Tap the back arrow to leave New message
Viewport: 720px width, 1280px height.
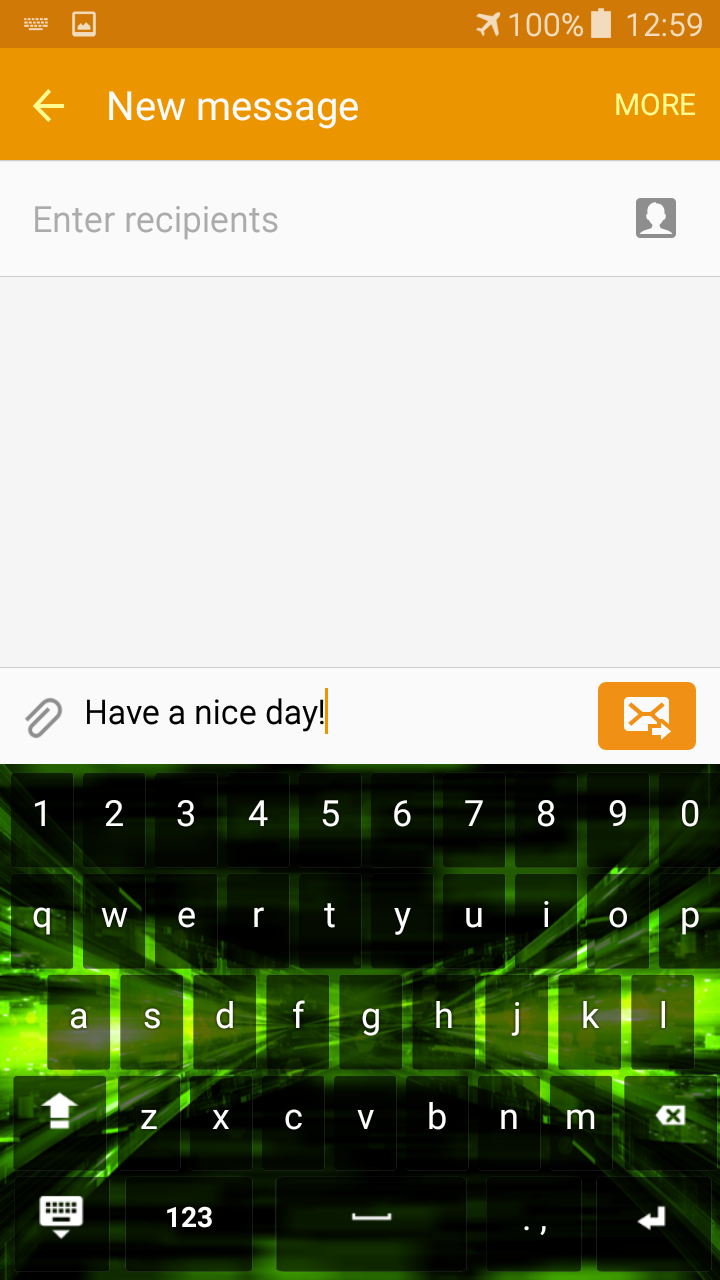pos(48,105)
